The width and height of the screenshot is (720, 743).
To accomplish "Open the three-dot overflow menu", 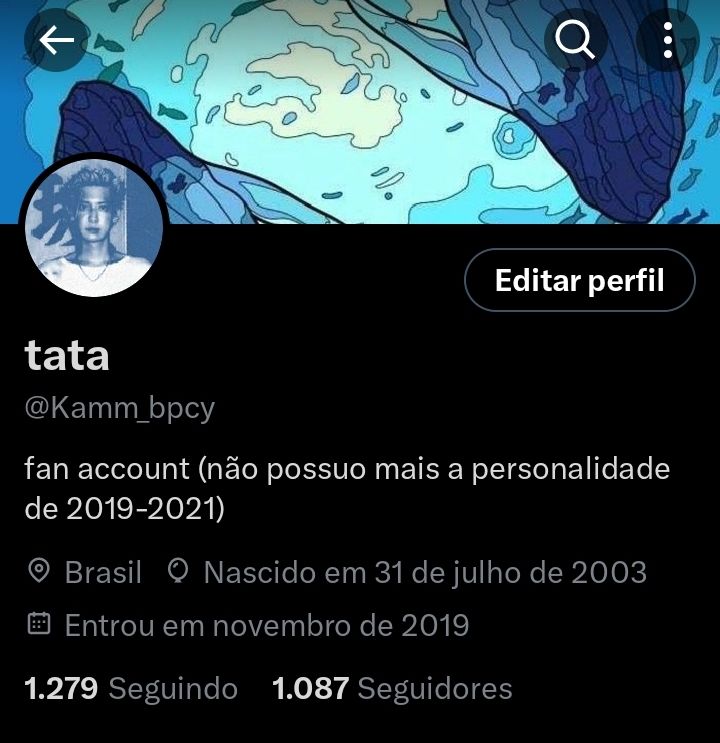I will (x=667, y=40).
